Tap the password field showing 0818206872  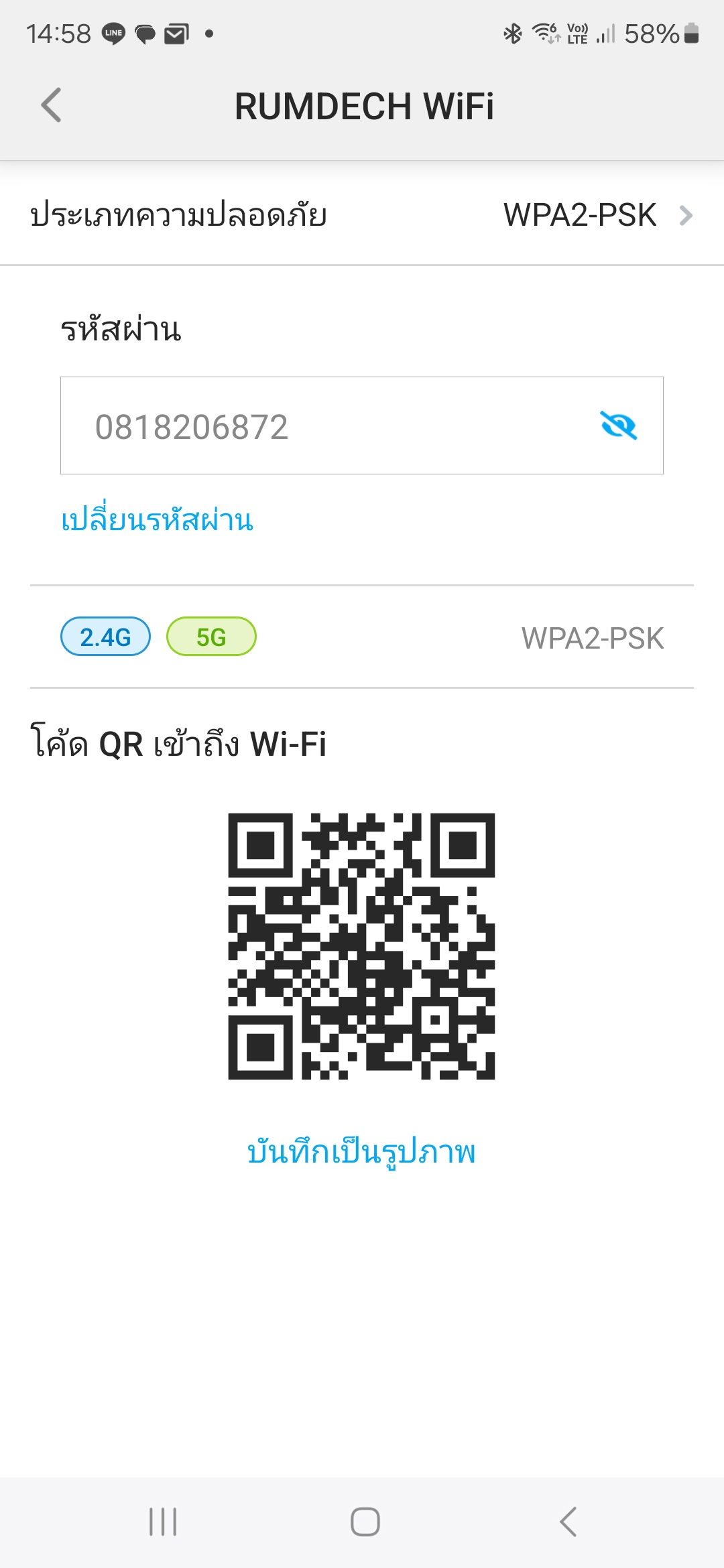click(x=322, y=426)
